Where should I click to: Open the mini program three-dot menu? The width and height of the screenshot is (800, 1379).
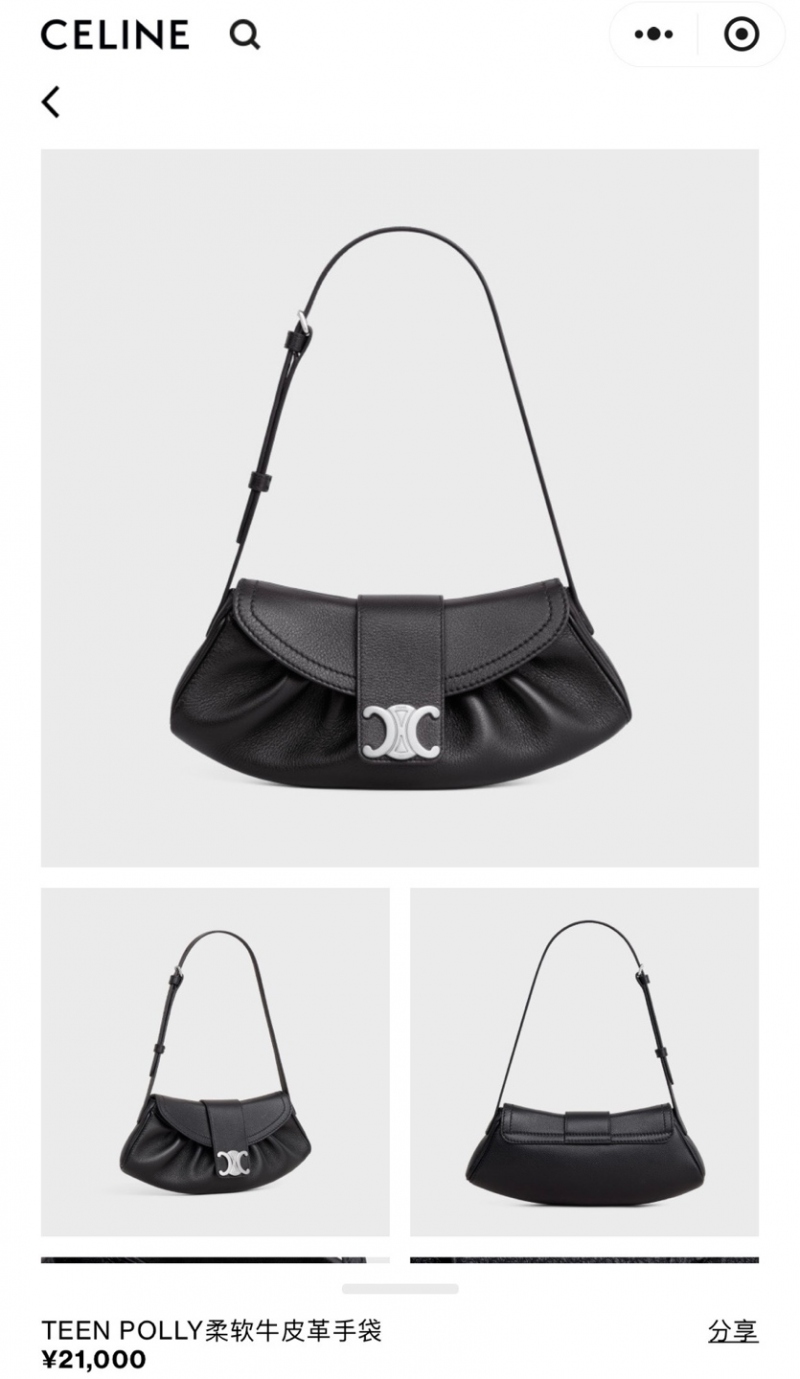[654, 35]
